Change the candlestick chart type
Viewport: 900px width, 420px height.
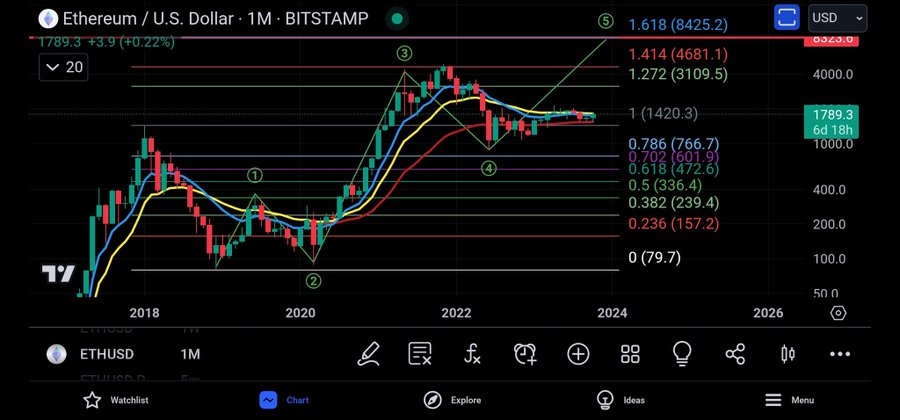click(788, 353)
